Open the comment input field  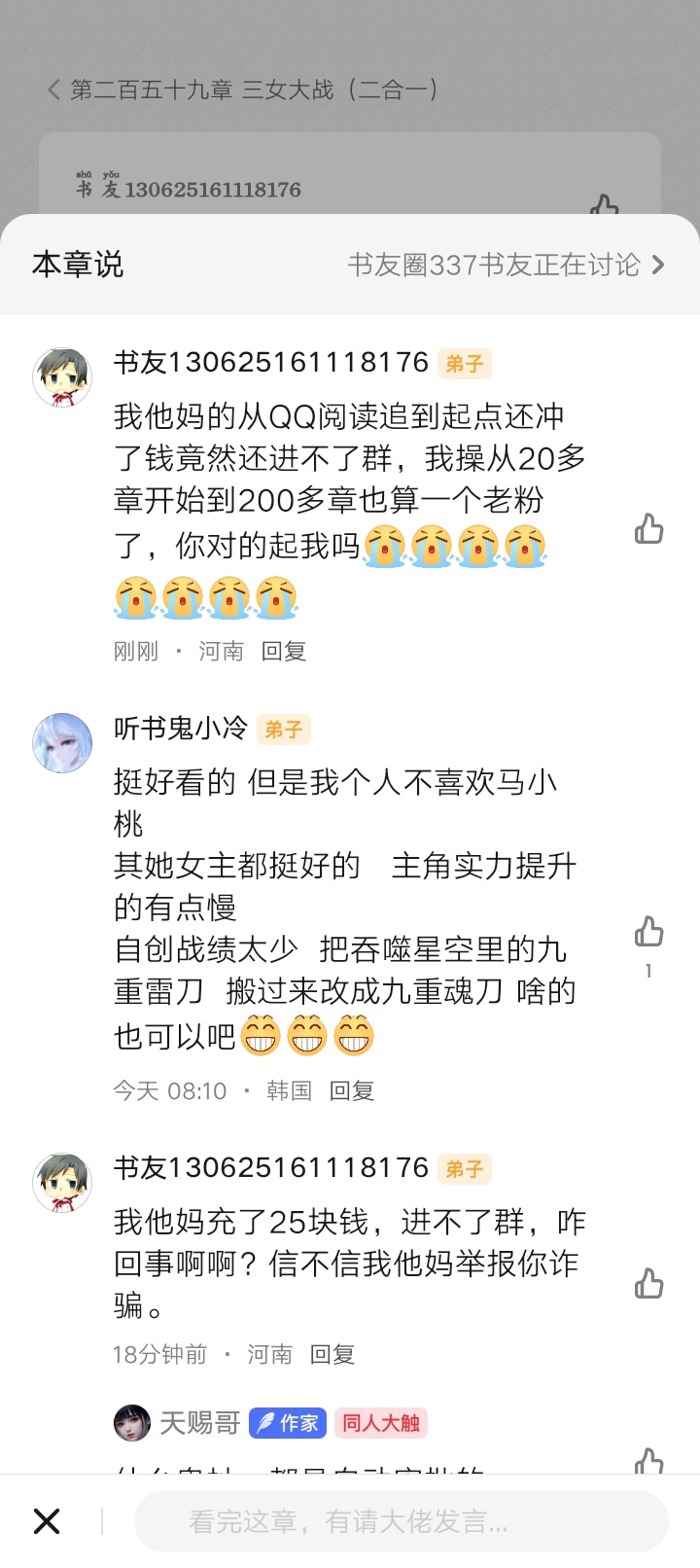pyautogui.click(x=401, y=1521)
